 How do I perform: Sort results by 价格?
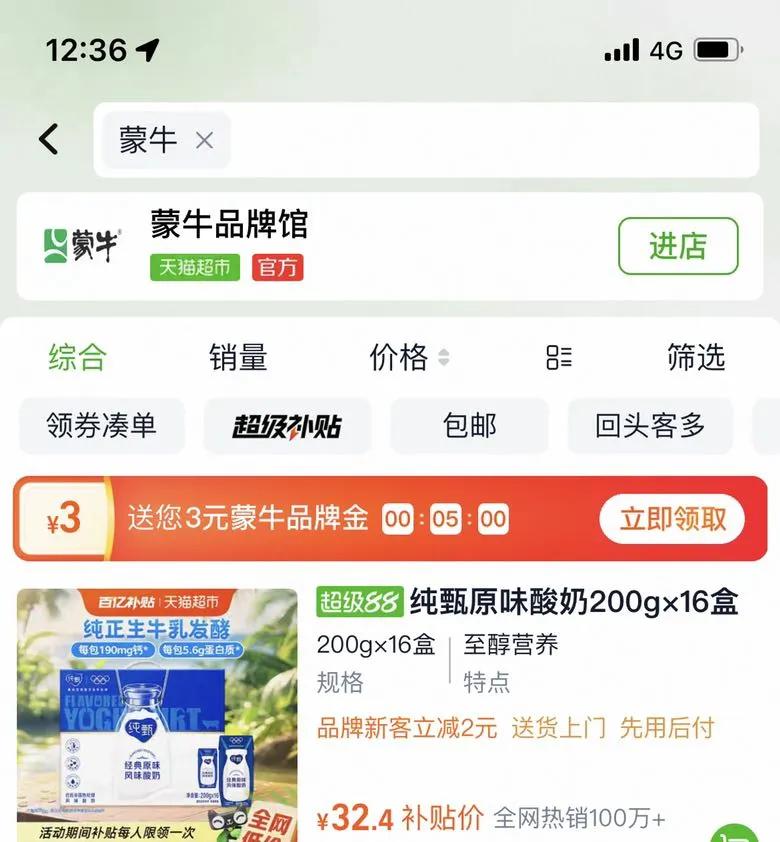409,357
